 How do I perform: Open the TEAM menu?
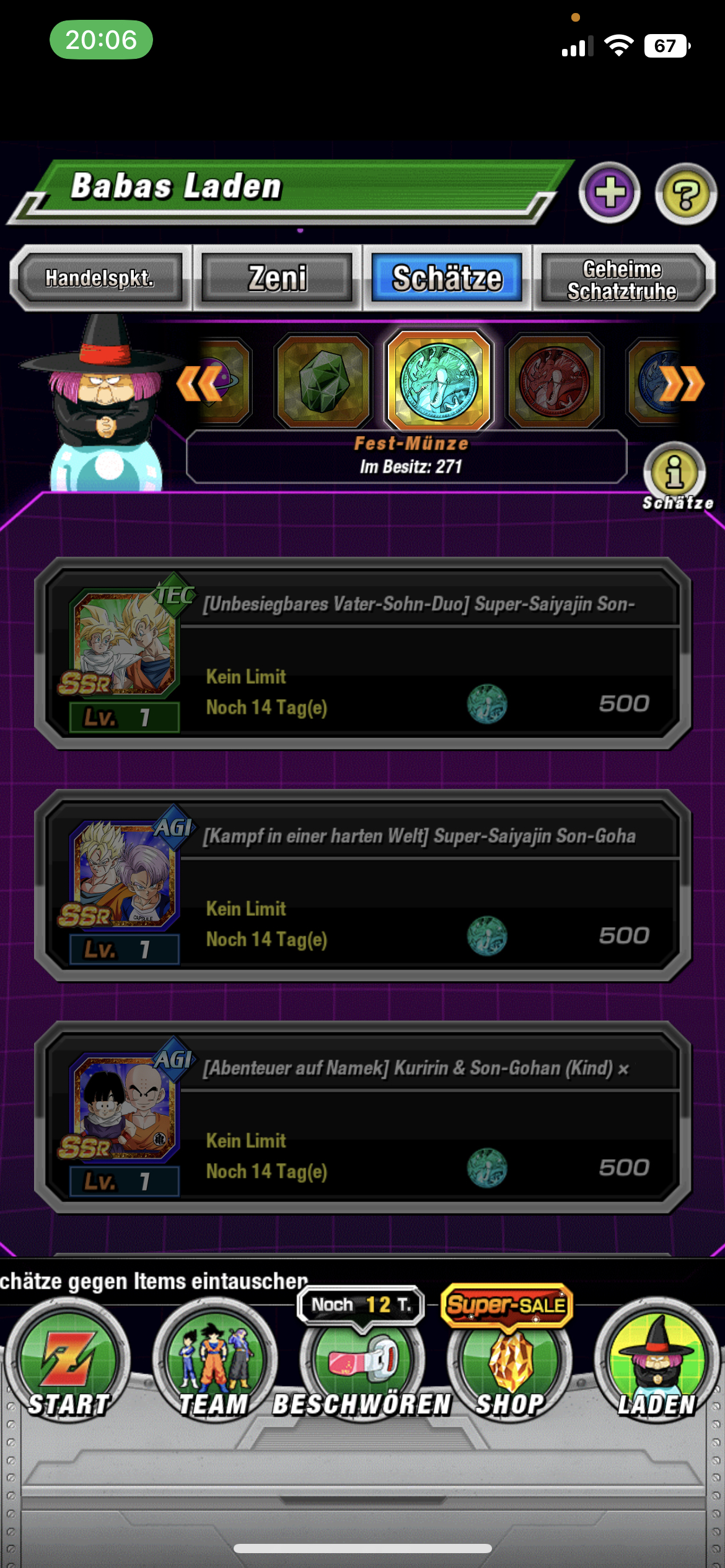(x=214, y=1362)
